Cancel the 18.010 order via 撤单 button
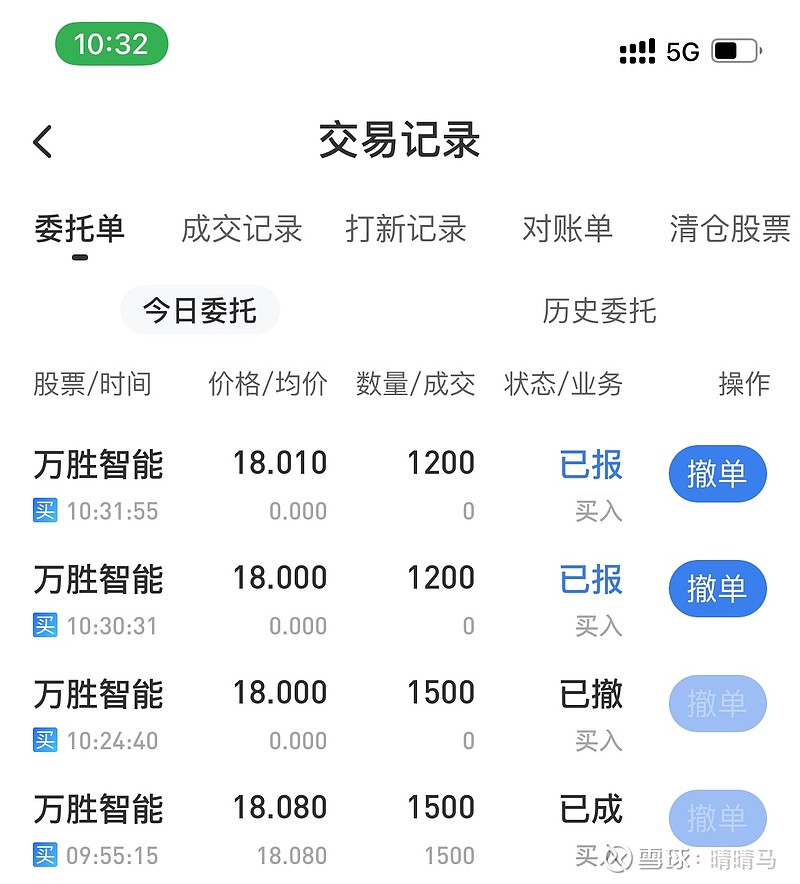 [x=717, y=474]
